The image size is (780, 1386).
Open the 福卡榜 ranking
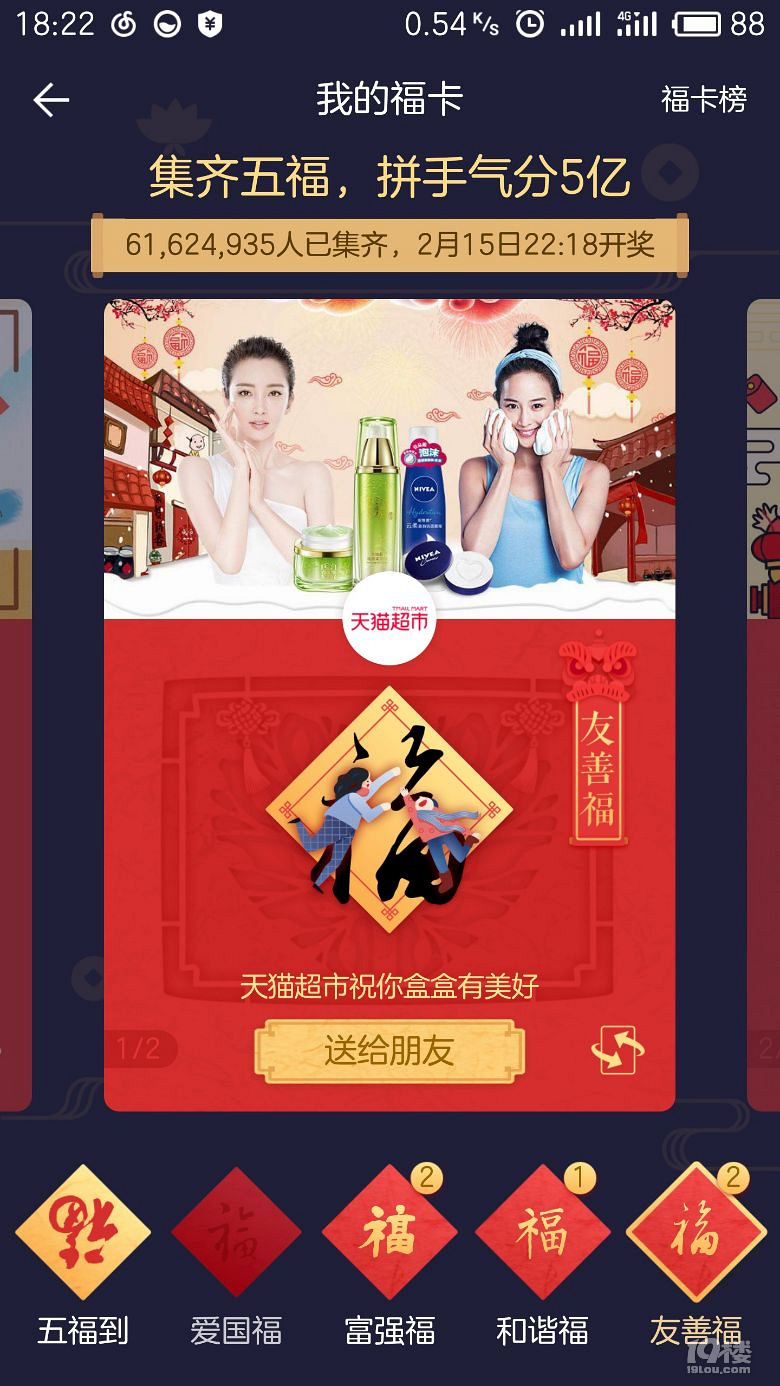coord(703,99)
